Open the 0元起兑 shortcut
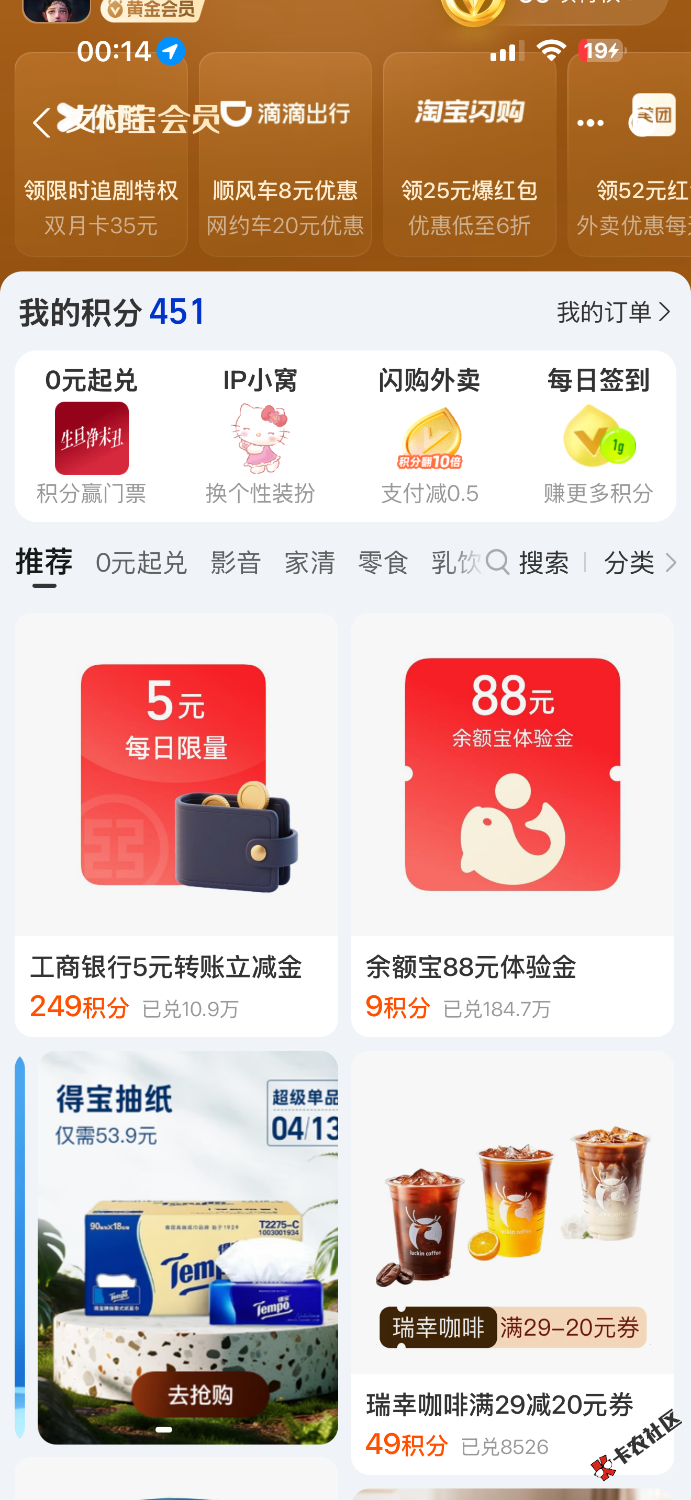 point(91,436)
